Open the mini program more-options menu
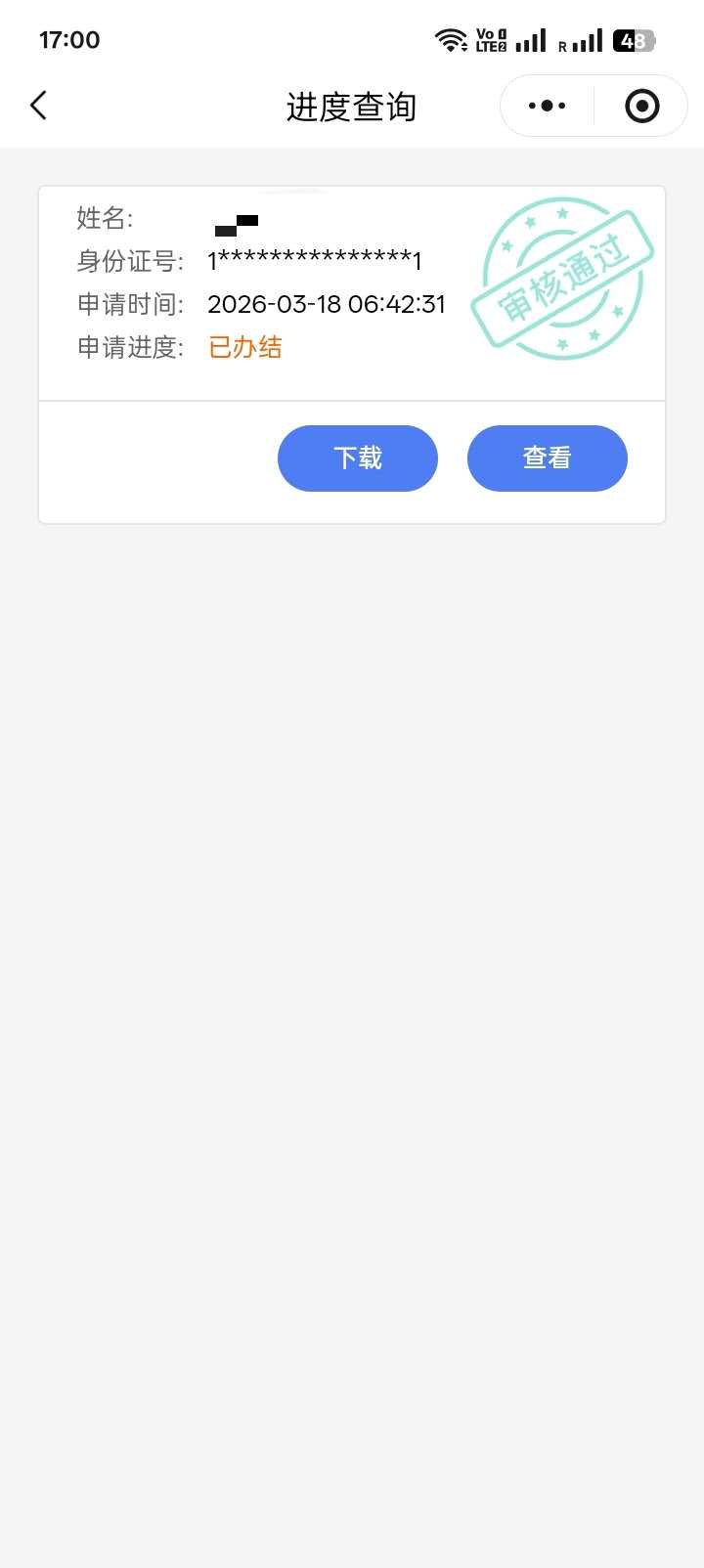 (547, 106)
